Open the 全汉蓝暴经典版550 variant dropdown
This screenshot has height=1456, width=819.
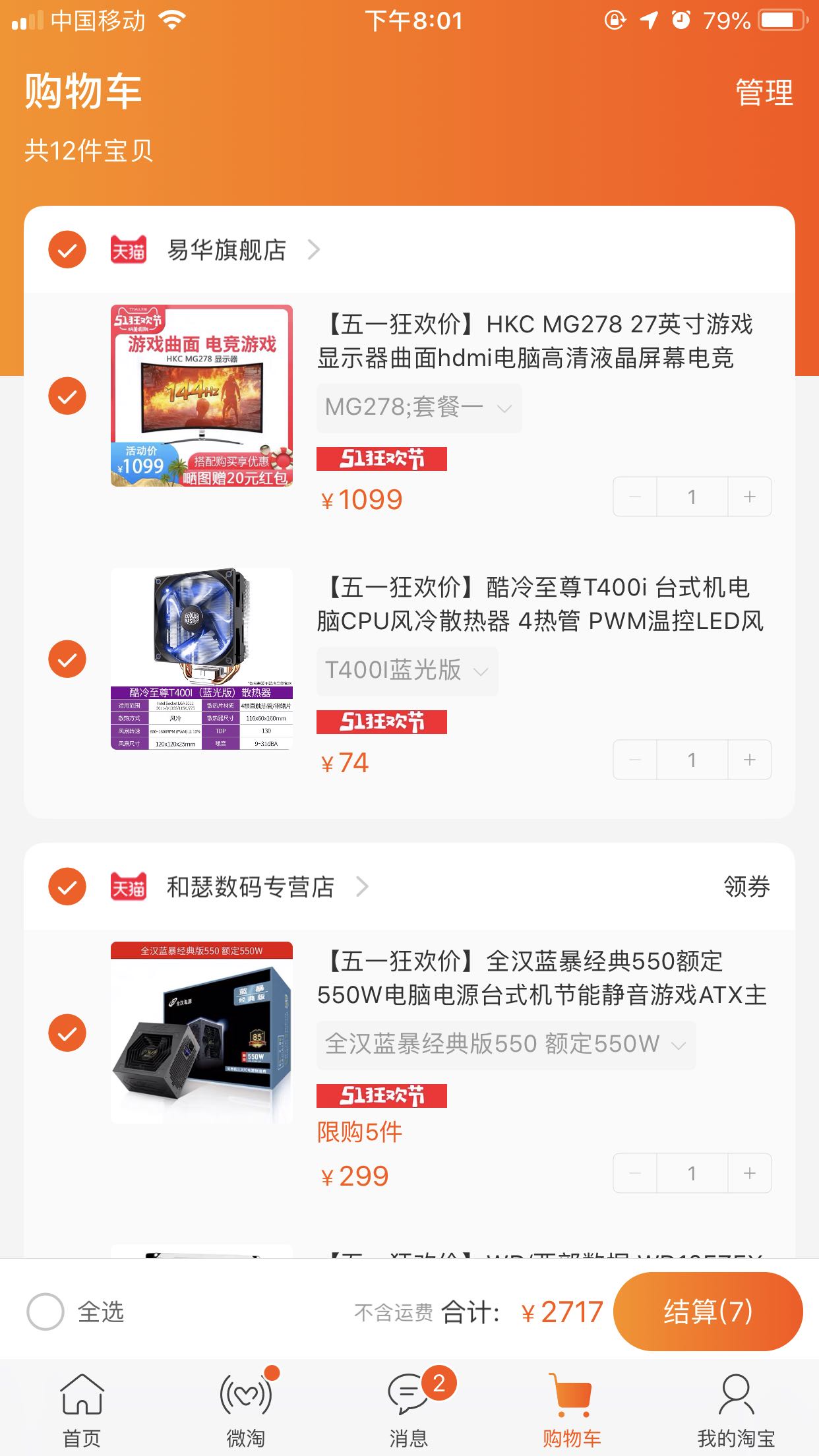(x=506, y=1045)
